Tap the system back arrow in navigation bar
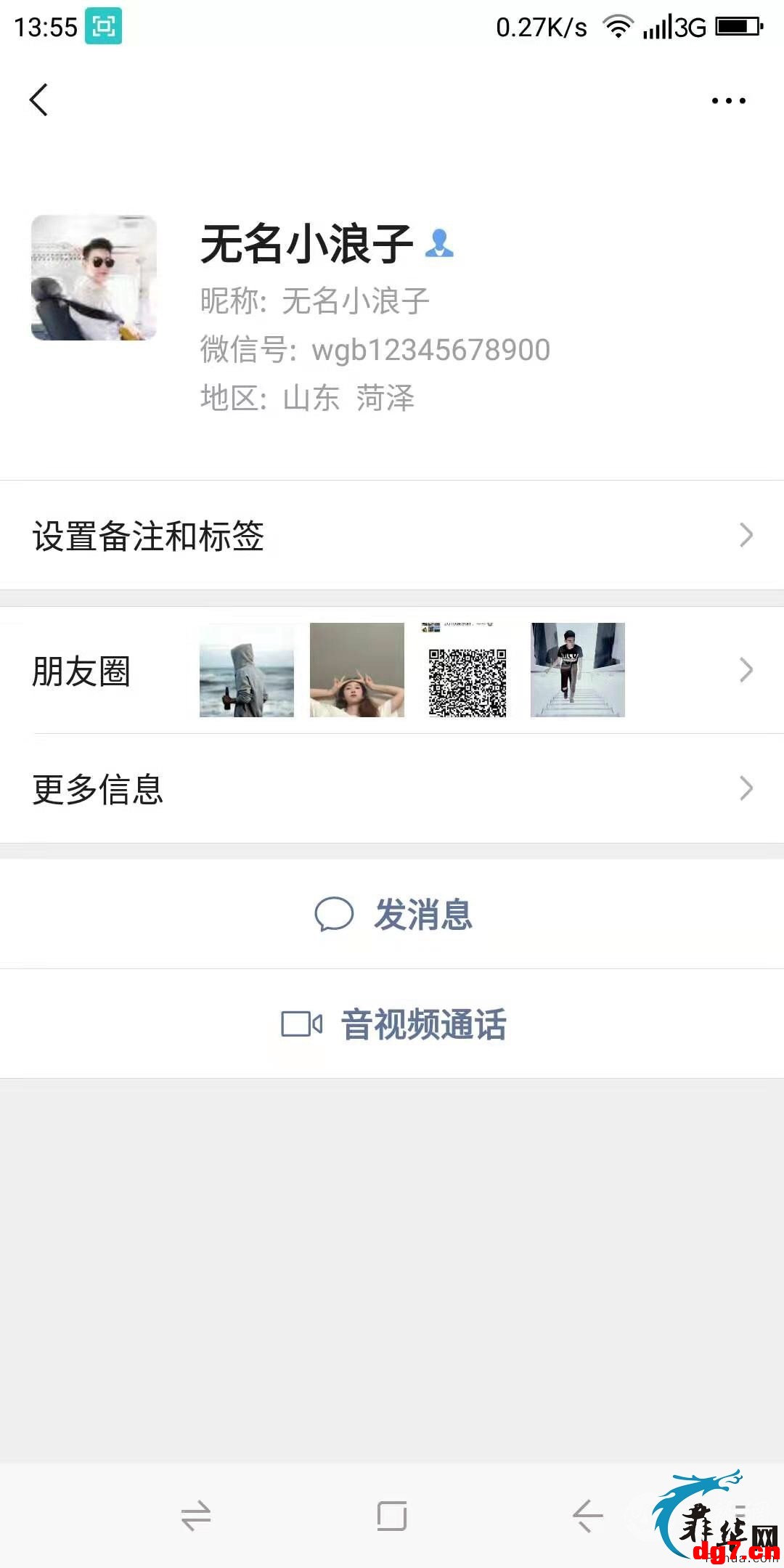The image size is (784, 1568). click(x=588, y=1516)
